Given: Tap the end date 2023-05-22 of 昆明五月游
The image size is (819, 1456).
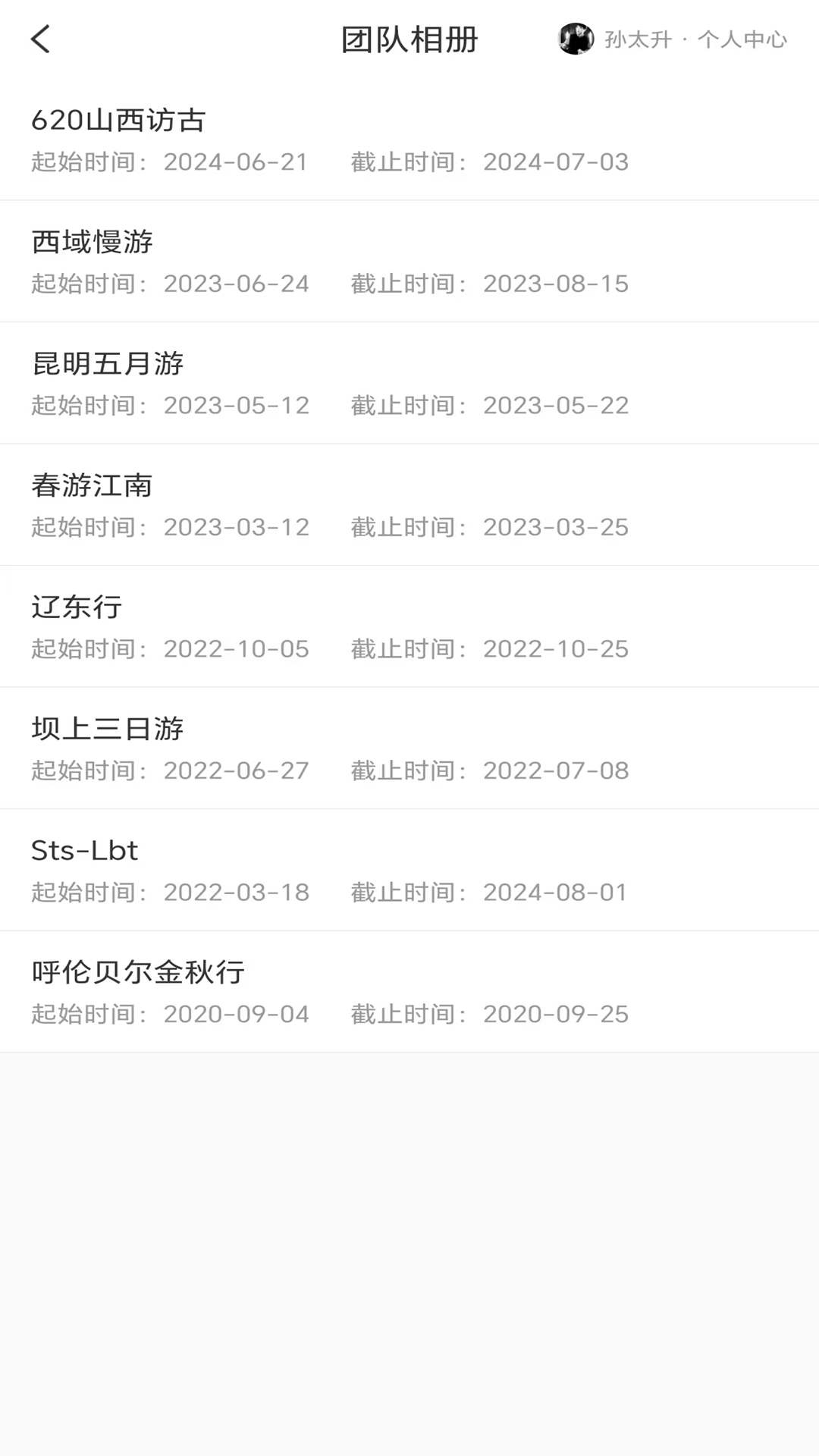Looking at the screenshot, I should tap(556, 406).
